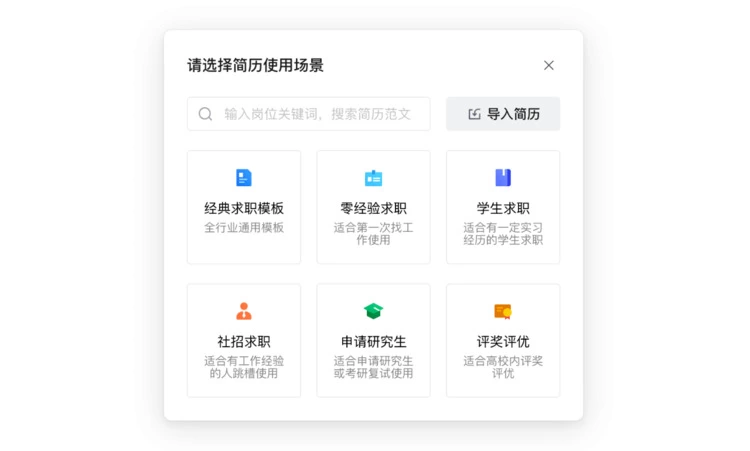Image resolution: width=750 pixels, height=451 pixels.
Task: Select 申请研究生 resume scenario
Action: (x=373, y=340)
